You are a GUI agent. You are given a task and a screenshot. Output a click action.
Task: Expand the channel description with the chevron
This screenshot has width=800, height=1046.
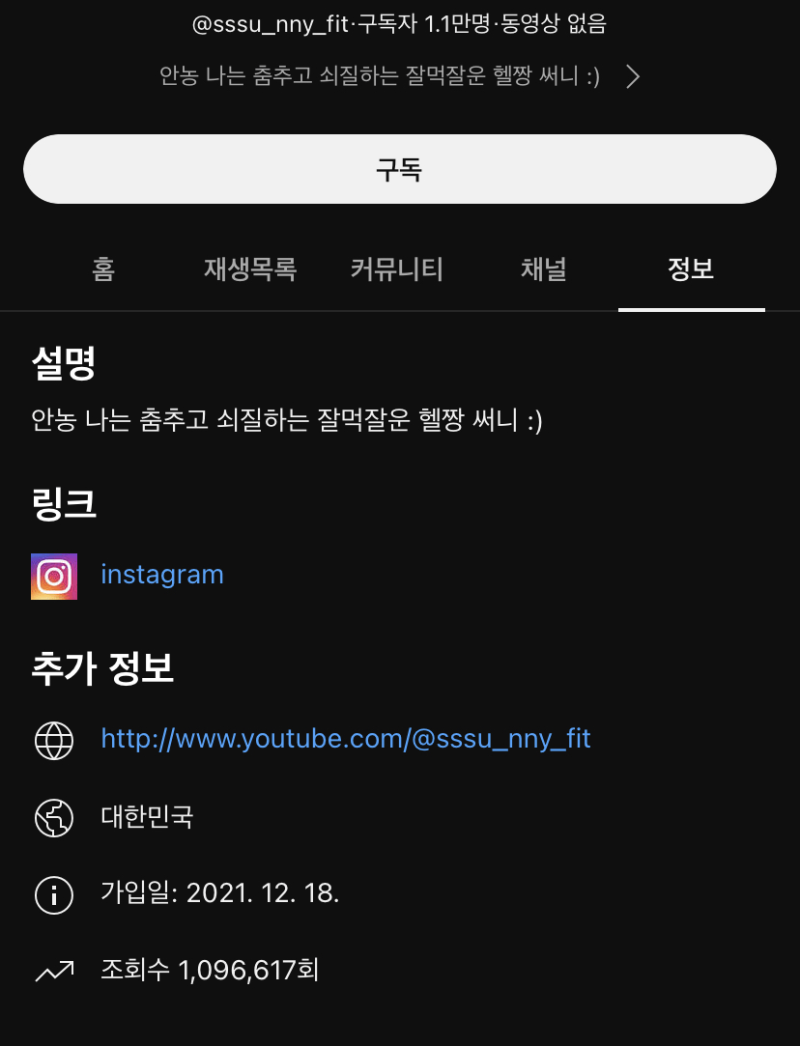point(632,77)
